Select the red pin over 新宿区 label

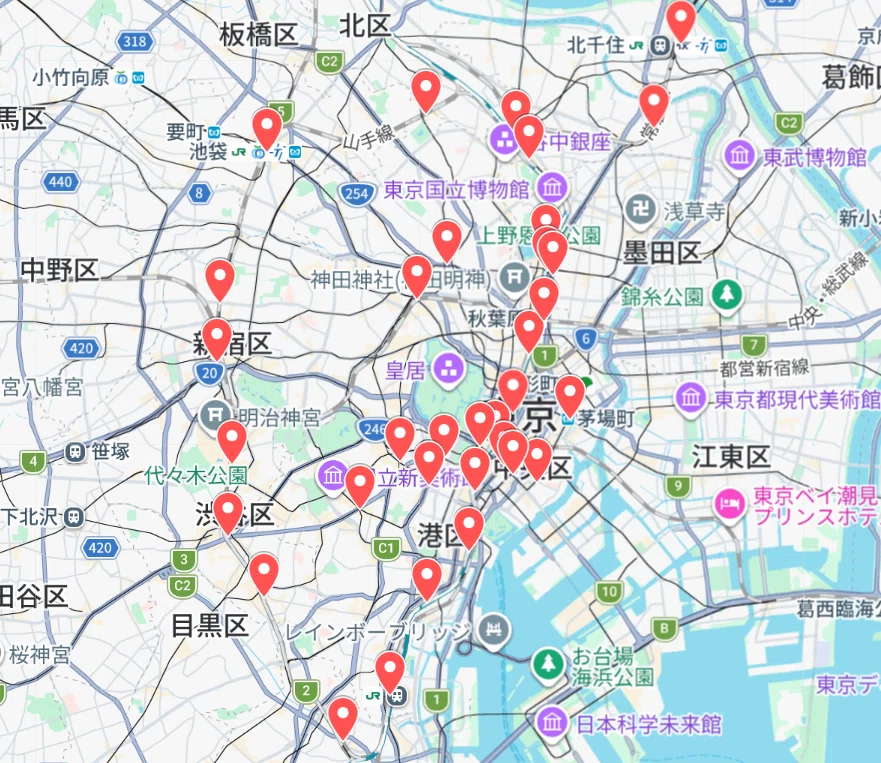(x=217, y=339)
